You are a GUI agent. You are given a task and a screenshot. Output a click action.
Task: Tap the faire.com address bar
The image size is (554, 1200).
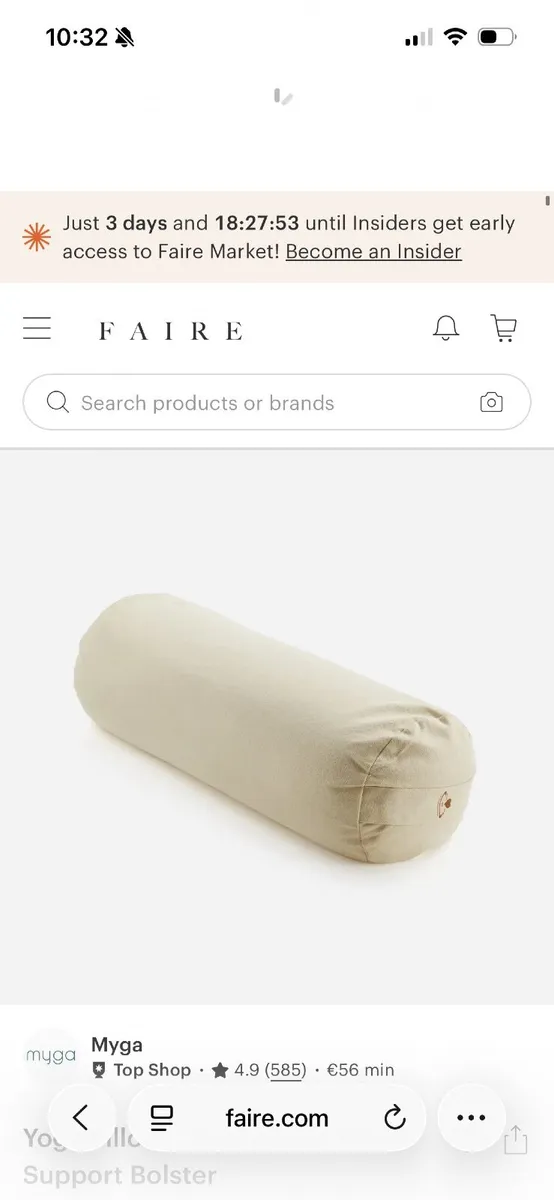click(x=277, y=1118)
